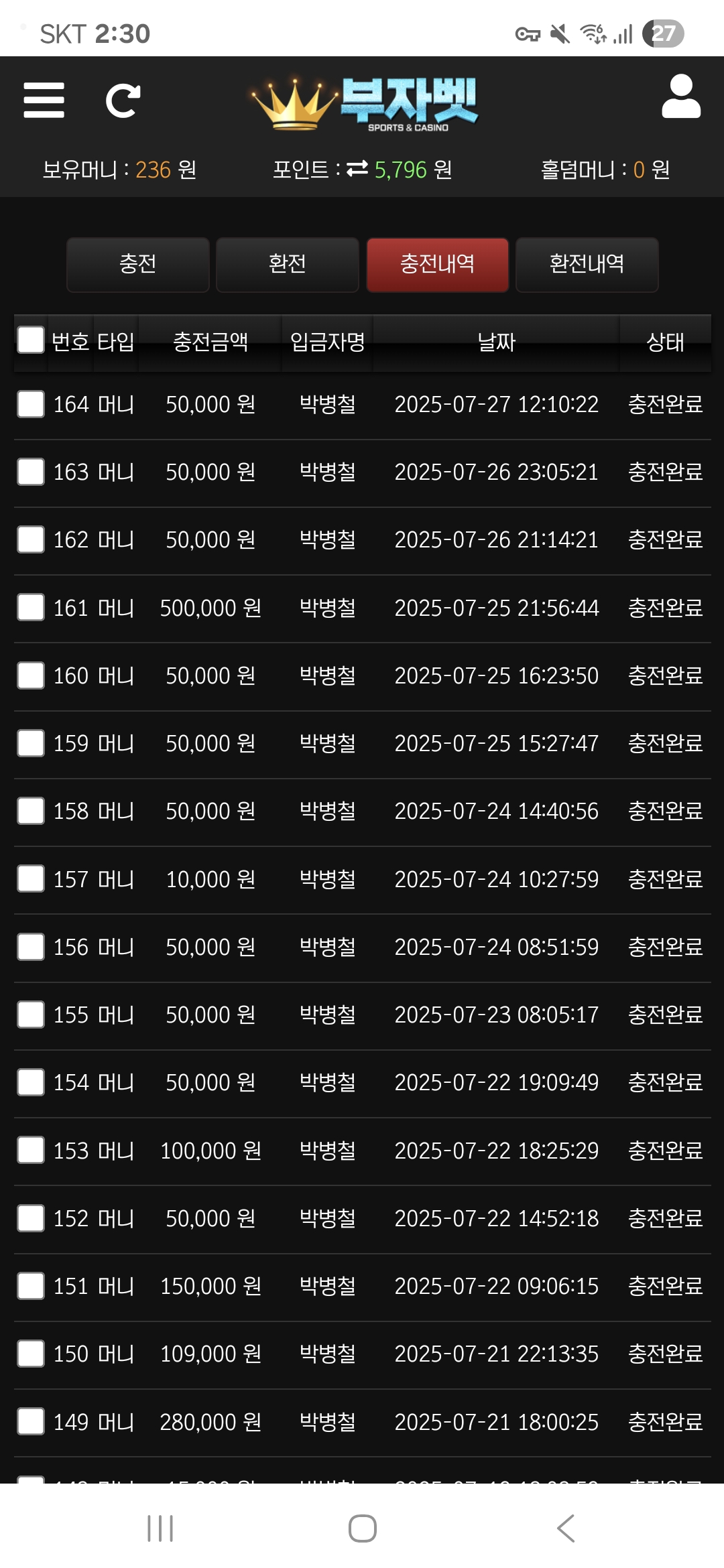Image resolution: width=724 pixels, height=1568 pixels.
Task: Select the checkbox for entry 163
Action: (31, 472)
